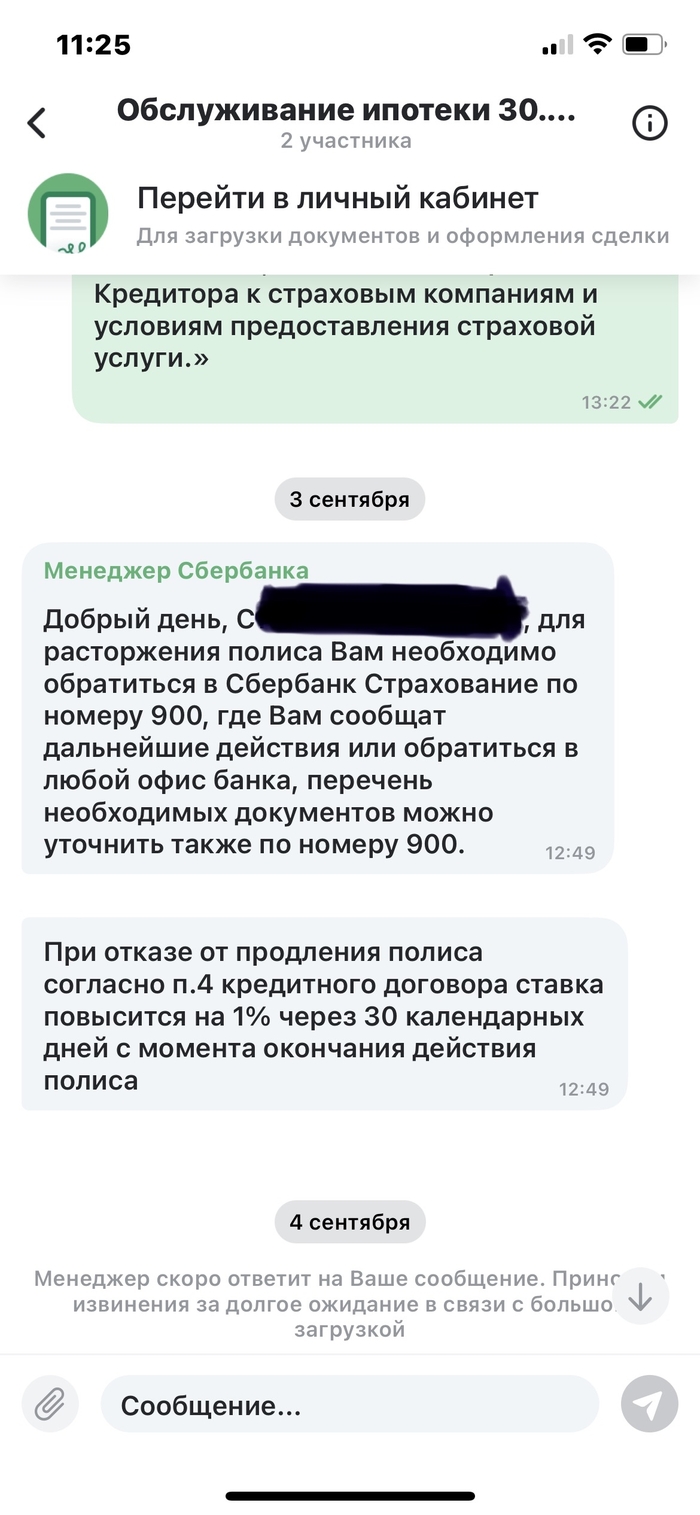Send the message with arrow button

(649, 1405)
